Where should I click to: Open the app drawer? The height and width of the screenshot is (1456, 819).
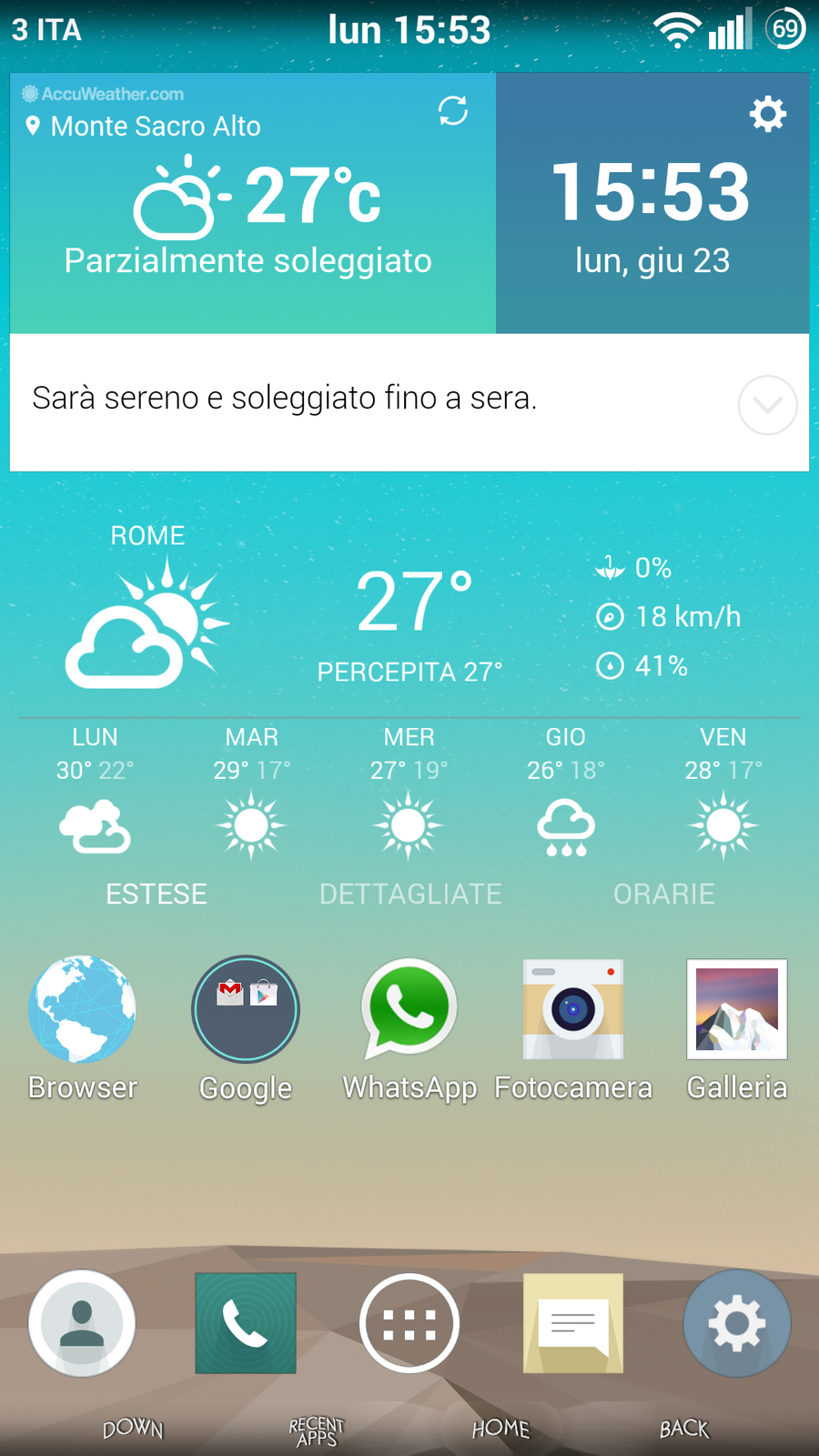click(x=409, y=1323)
